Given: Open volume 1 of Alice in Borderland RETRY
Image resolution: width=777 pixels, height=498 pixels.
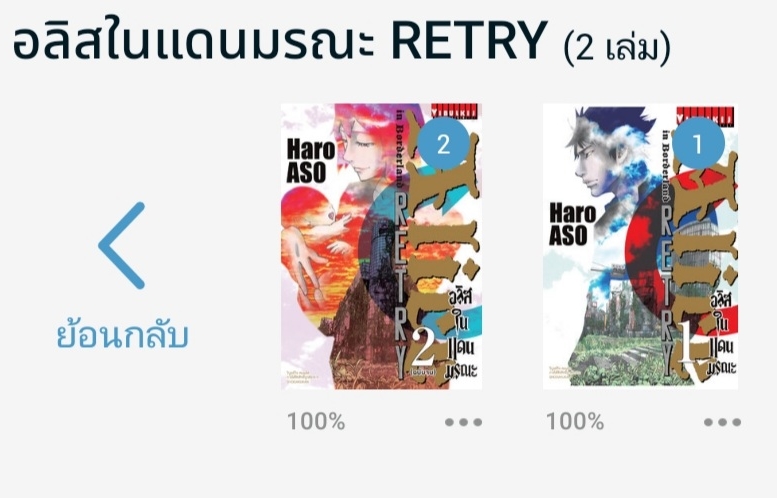Looking at the screenshot, I should pos(640,246).
